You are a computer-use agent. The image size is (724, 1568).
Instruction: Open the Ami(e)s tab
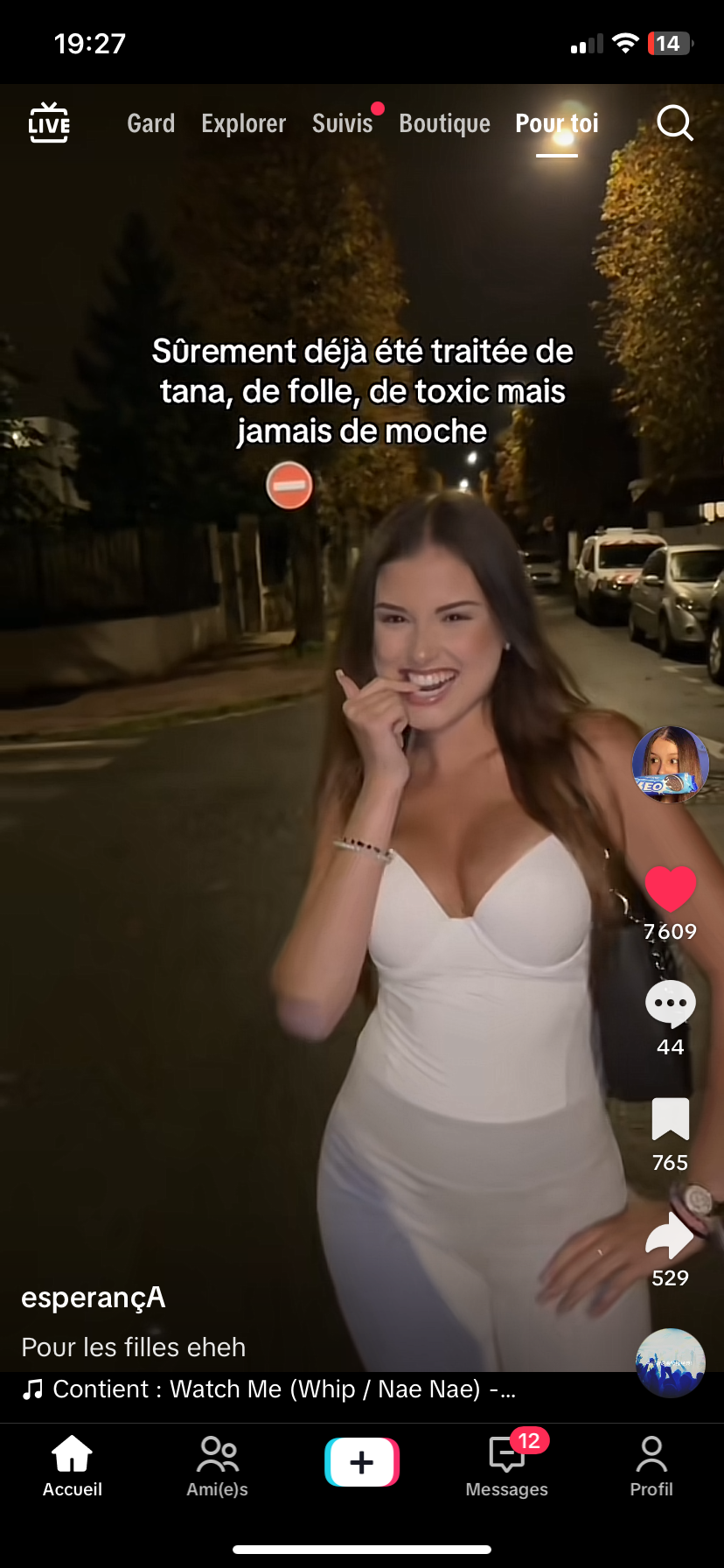pyautogui.click(x=218, y=1466)
